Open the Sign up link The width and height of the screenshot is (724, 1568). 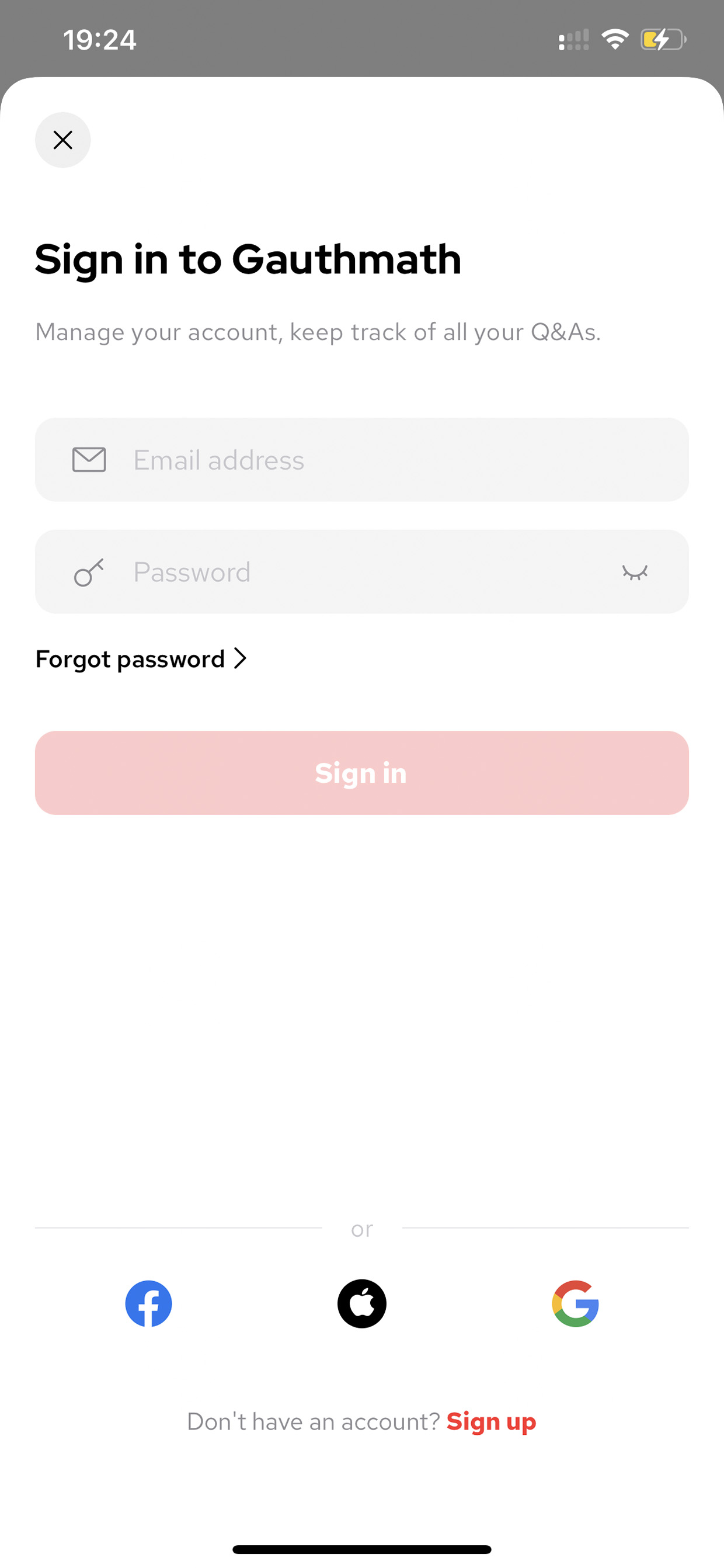491,1422
